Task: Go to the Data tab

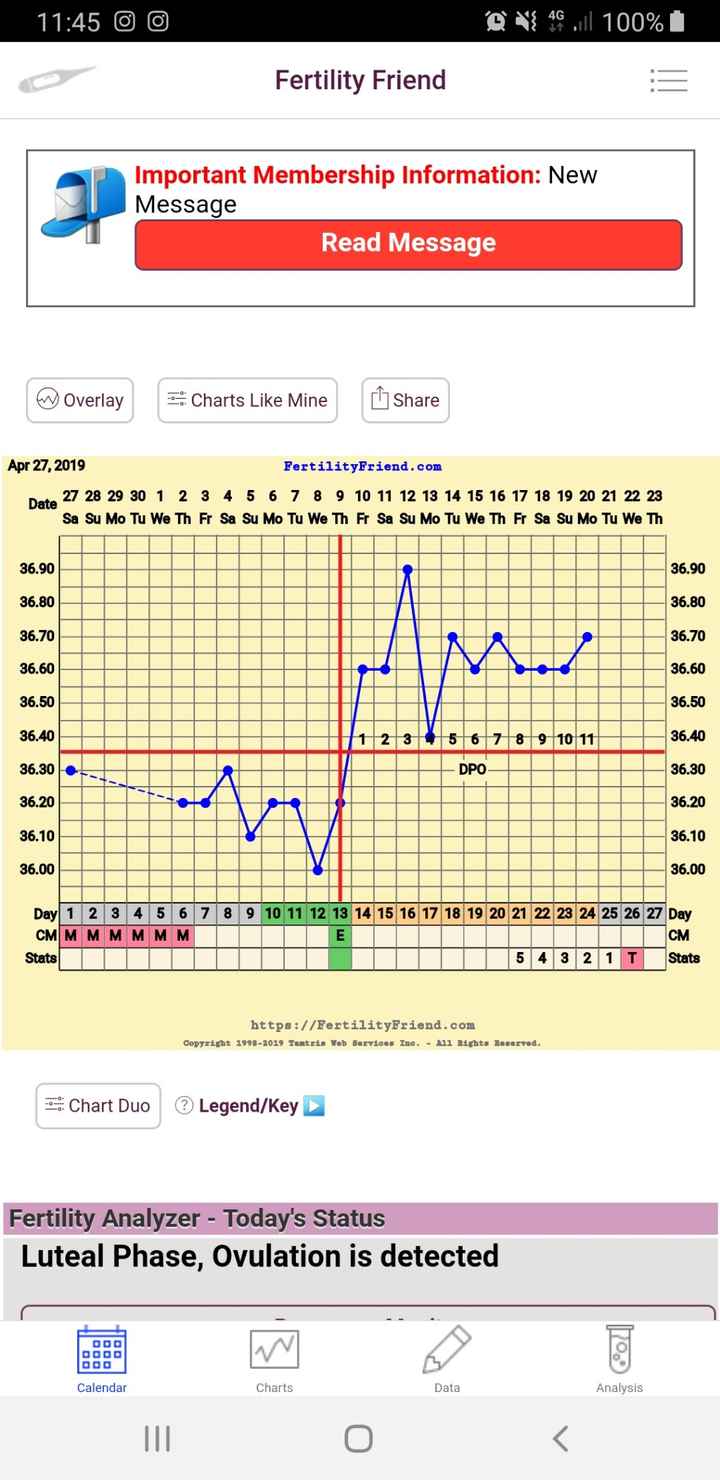Action: click(447, 1358)
